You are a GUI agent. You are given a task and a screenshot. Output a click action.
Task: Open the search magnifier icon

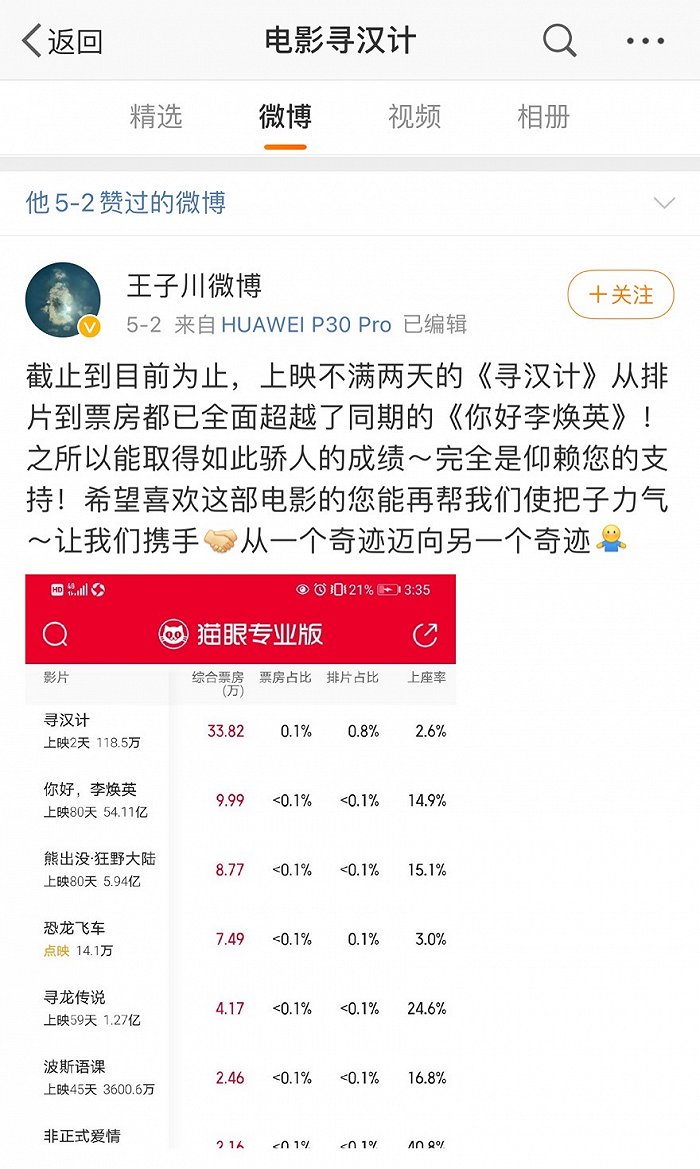pos(559,40)
